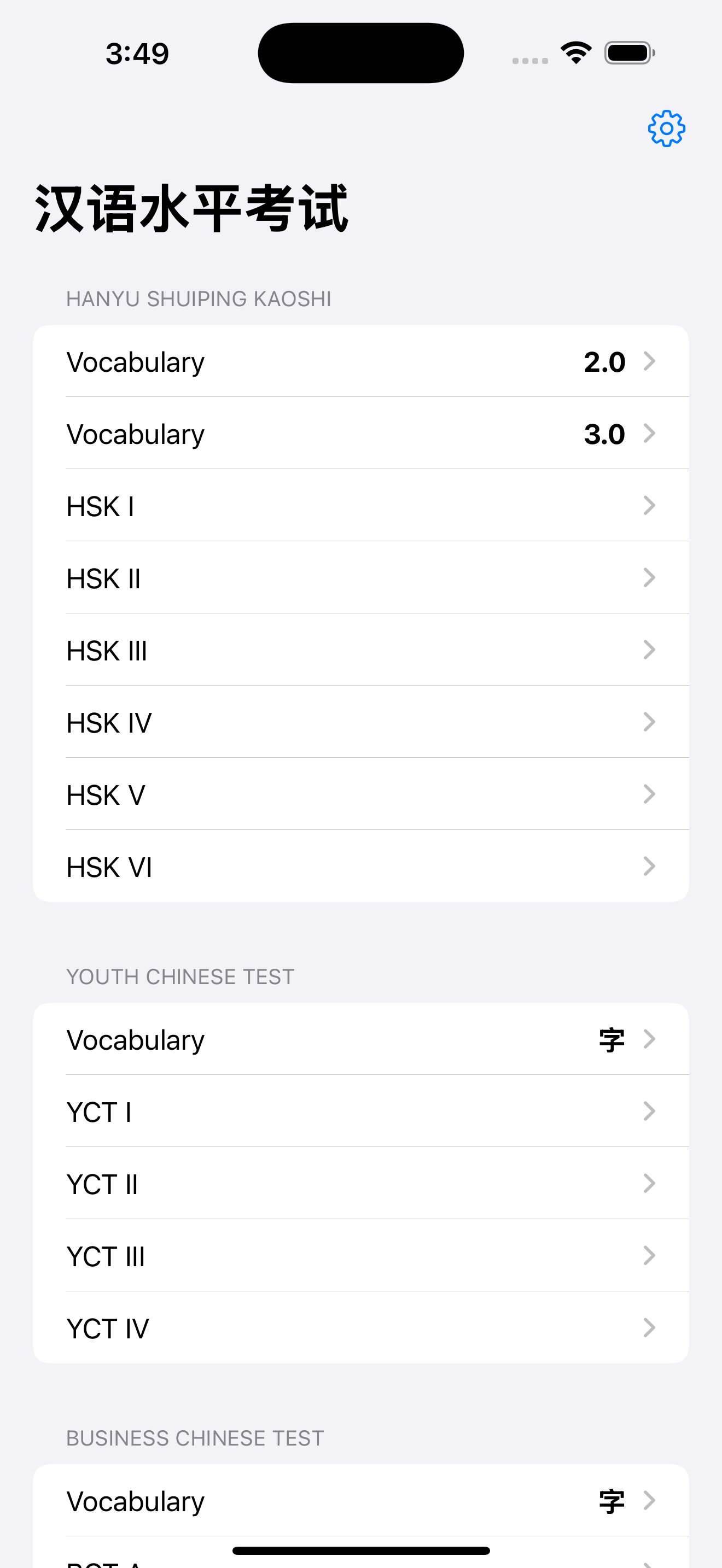This screenshot has width=722, height=1568.
Task: Open the Settings gear icon
Action: (667, 128)
